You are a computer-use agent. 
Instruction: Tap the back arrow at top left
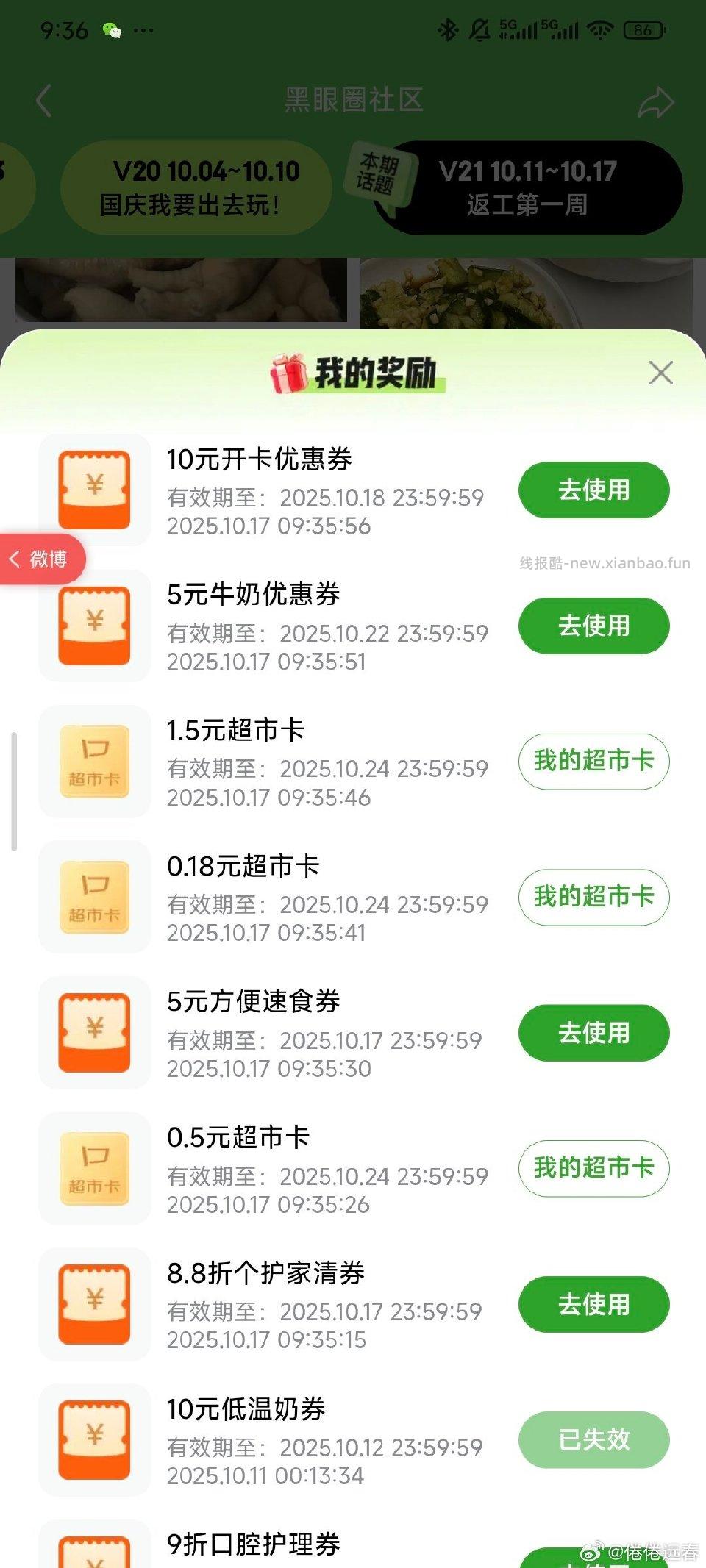click(44, 101)
